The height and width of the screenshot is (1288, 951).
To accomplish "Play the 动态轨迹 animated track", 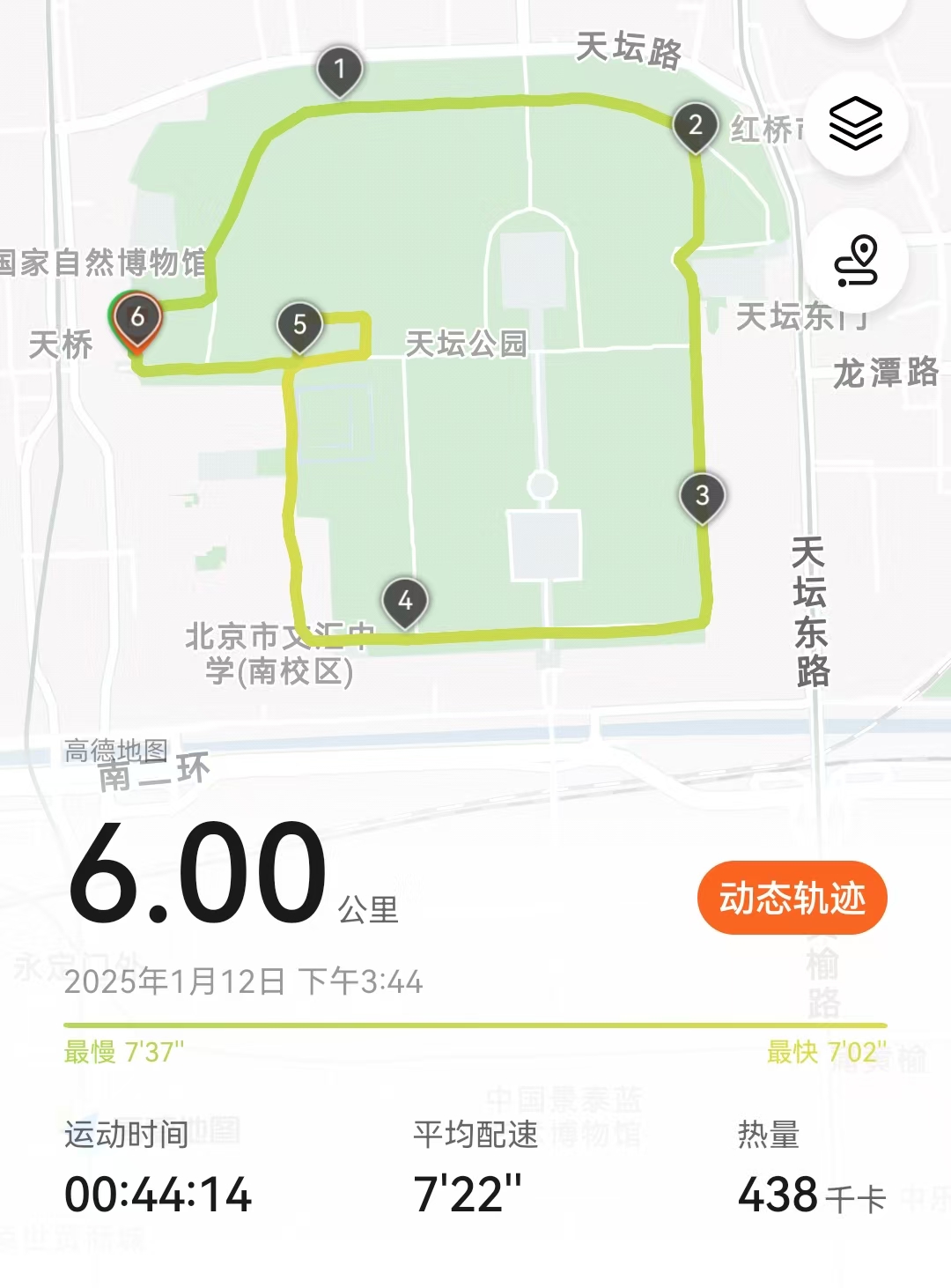I will [792, 898].
